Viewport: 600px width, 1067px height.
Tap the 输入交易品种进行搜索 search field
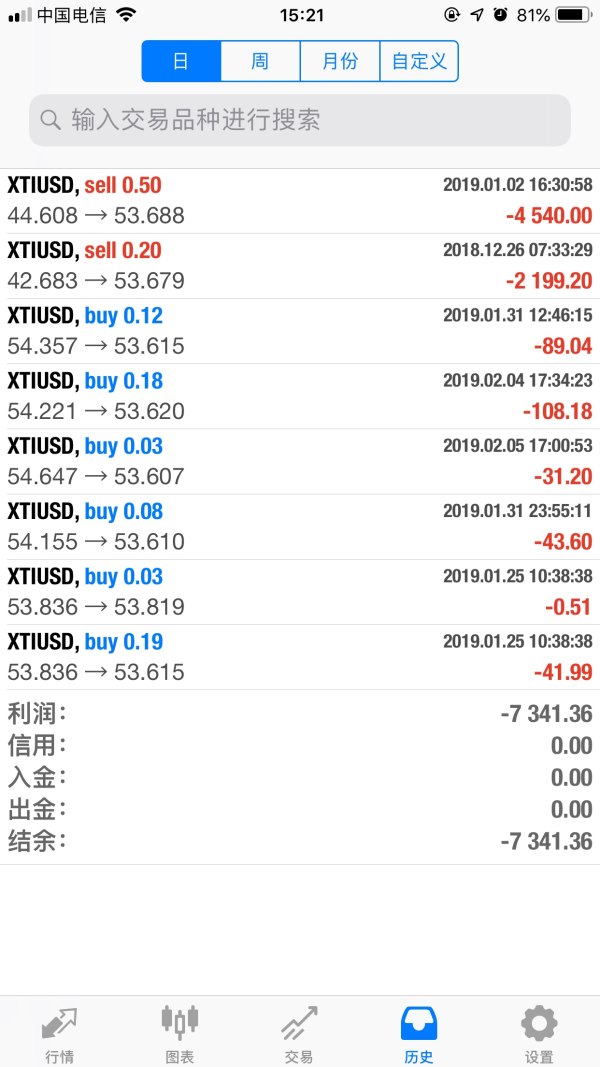pos(300,121)
